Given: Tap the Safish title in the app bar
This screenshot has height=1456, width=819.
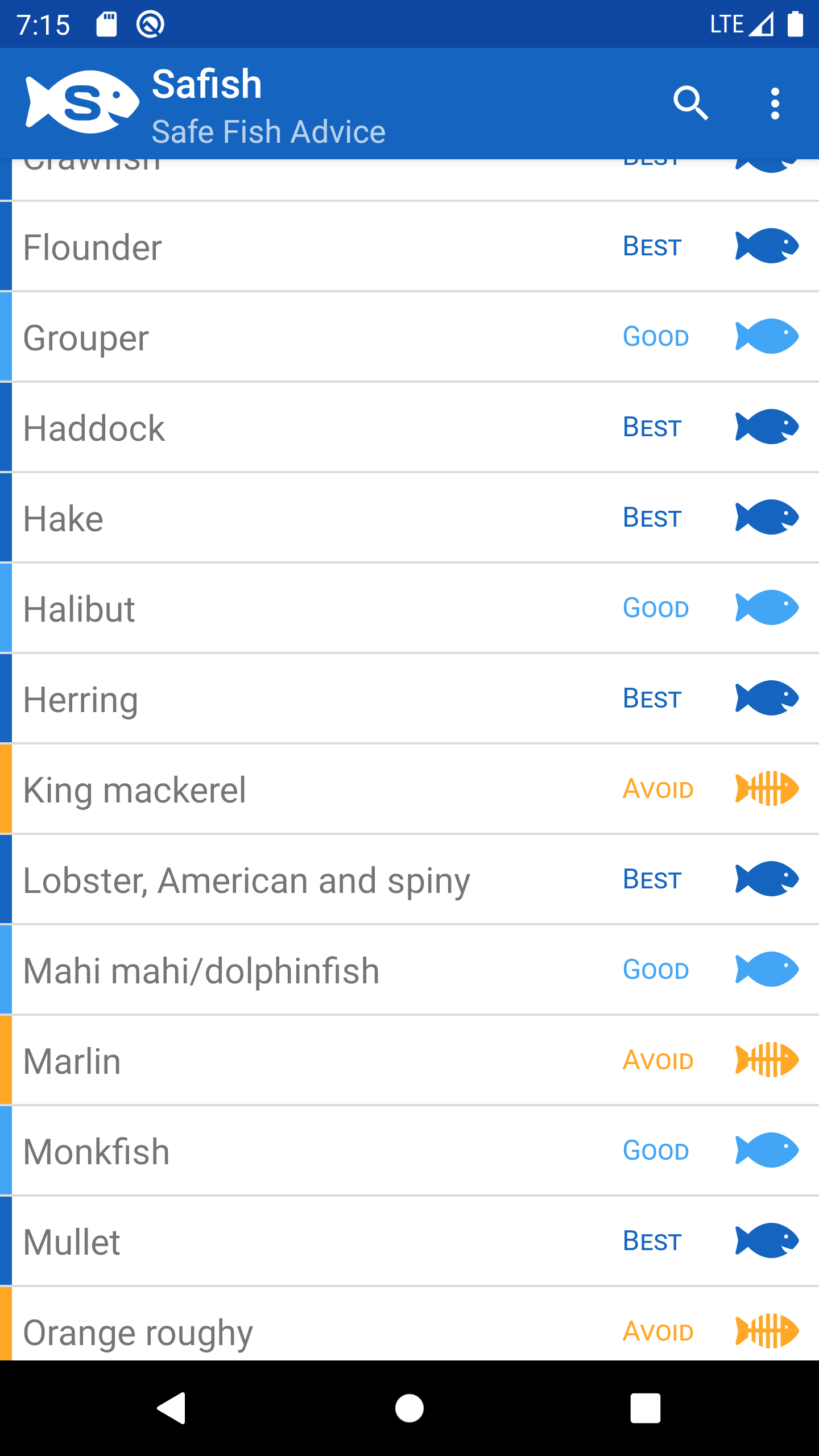Looking at the screenshot, I should 206,83.
